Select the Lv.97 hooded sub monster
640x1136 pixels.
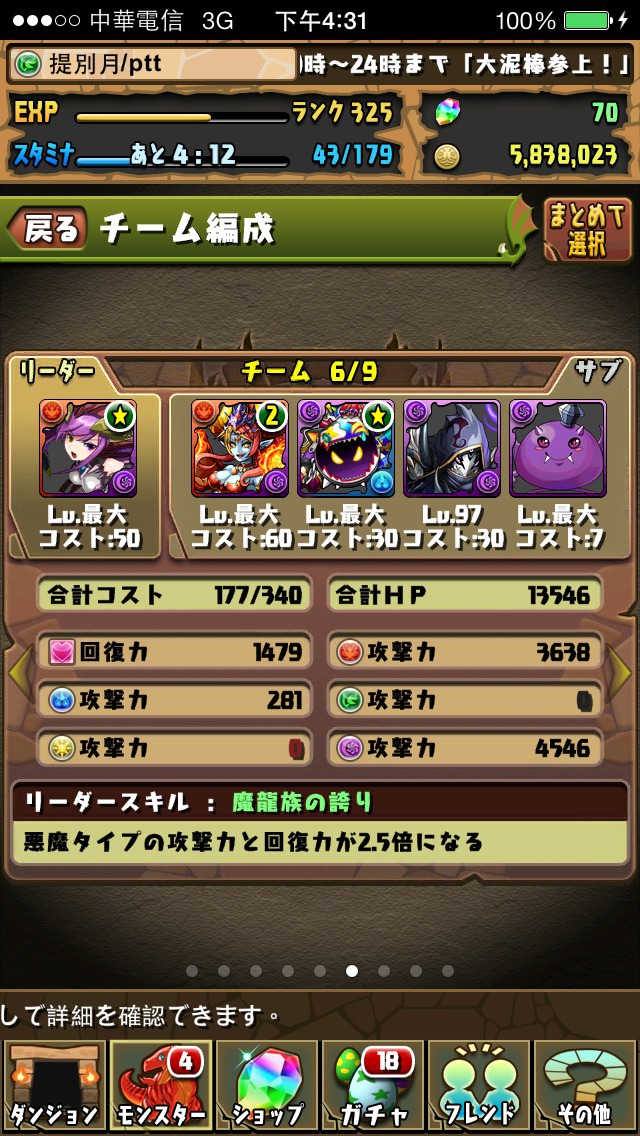pos(452,448)
